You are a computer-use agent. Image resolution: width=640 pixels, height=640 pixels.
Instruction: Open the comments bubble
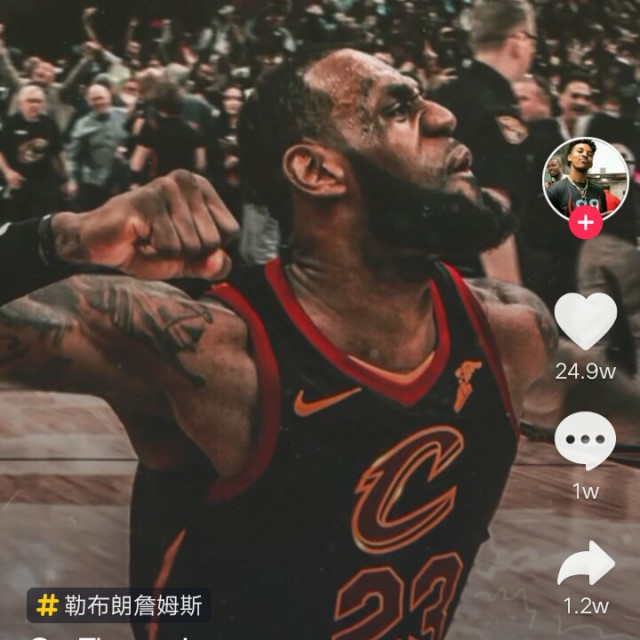[x=585, y=440]
